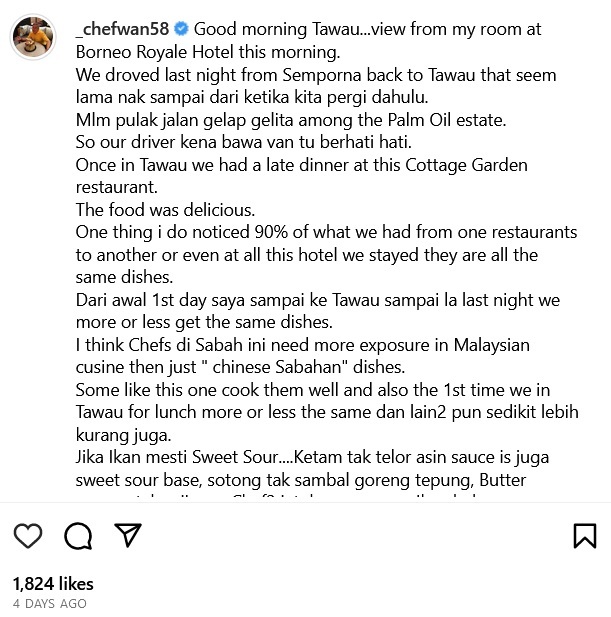Open _chefwan58 profile picture
611x617 pixels.
(33, 38)
